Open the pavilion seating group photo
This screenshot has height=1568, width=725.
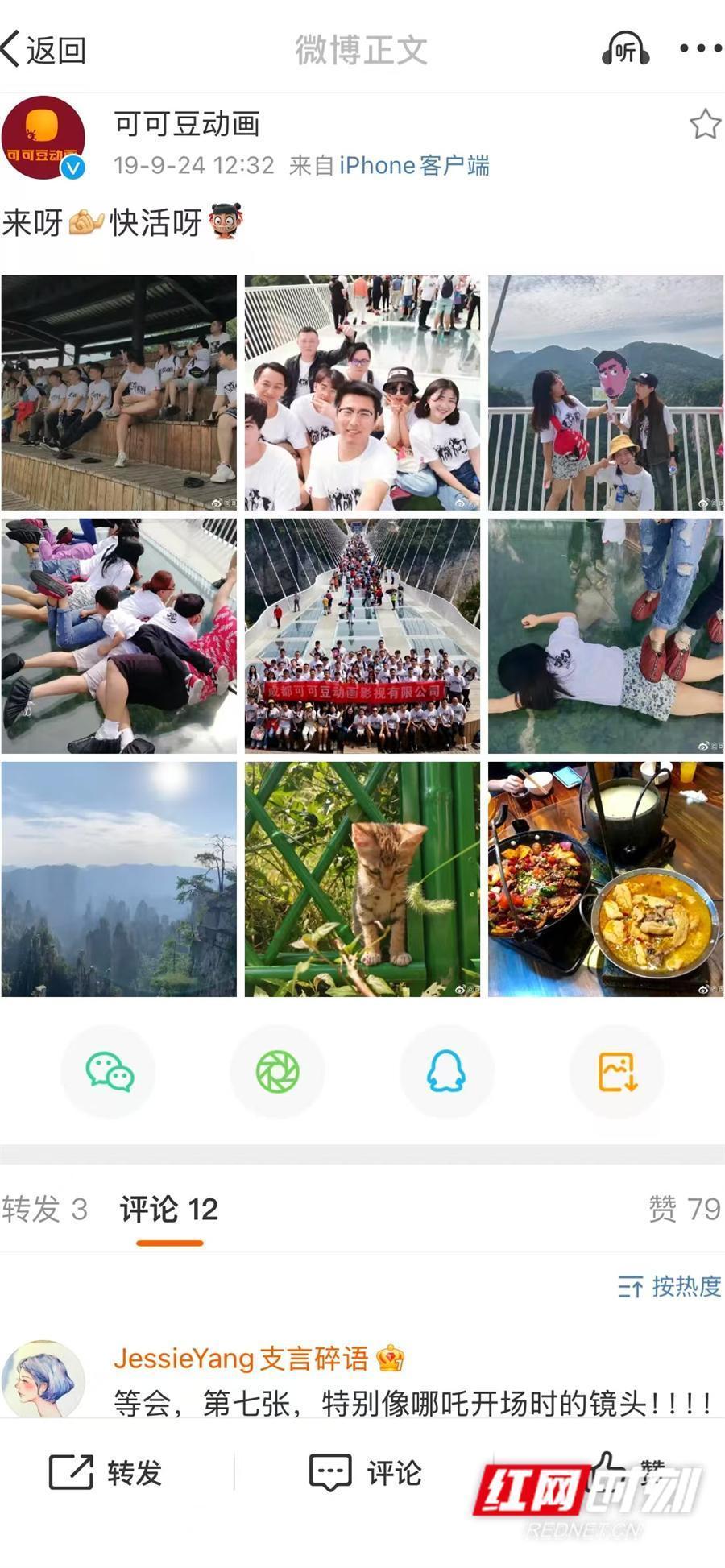click(119, 392)
